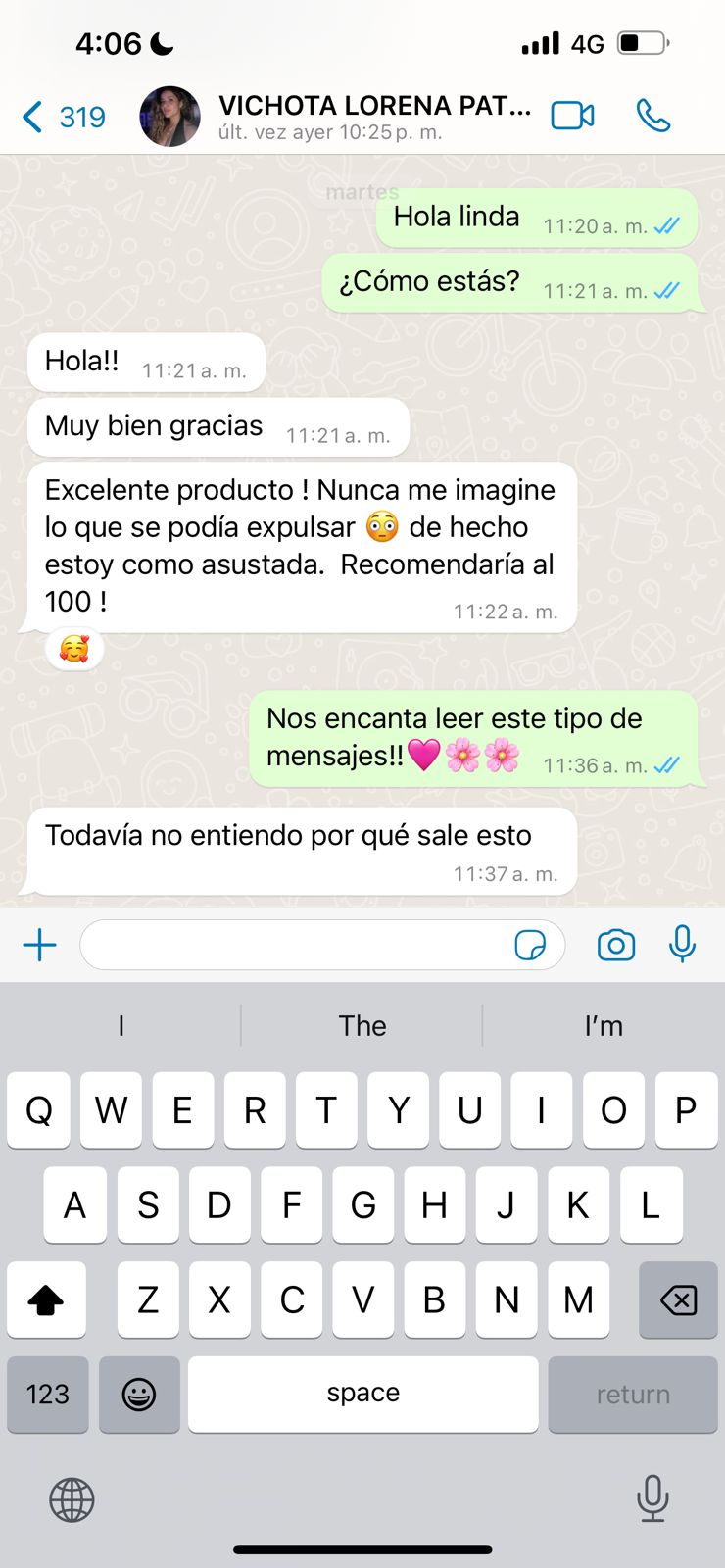Tap the shift key
The image size is (725, 1568).
(x=46, y=1300)
